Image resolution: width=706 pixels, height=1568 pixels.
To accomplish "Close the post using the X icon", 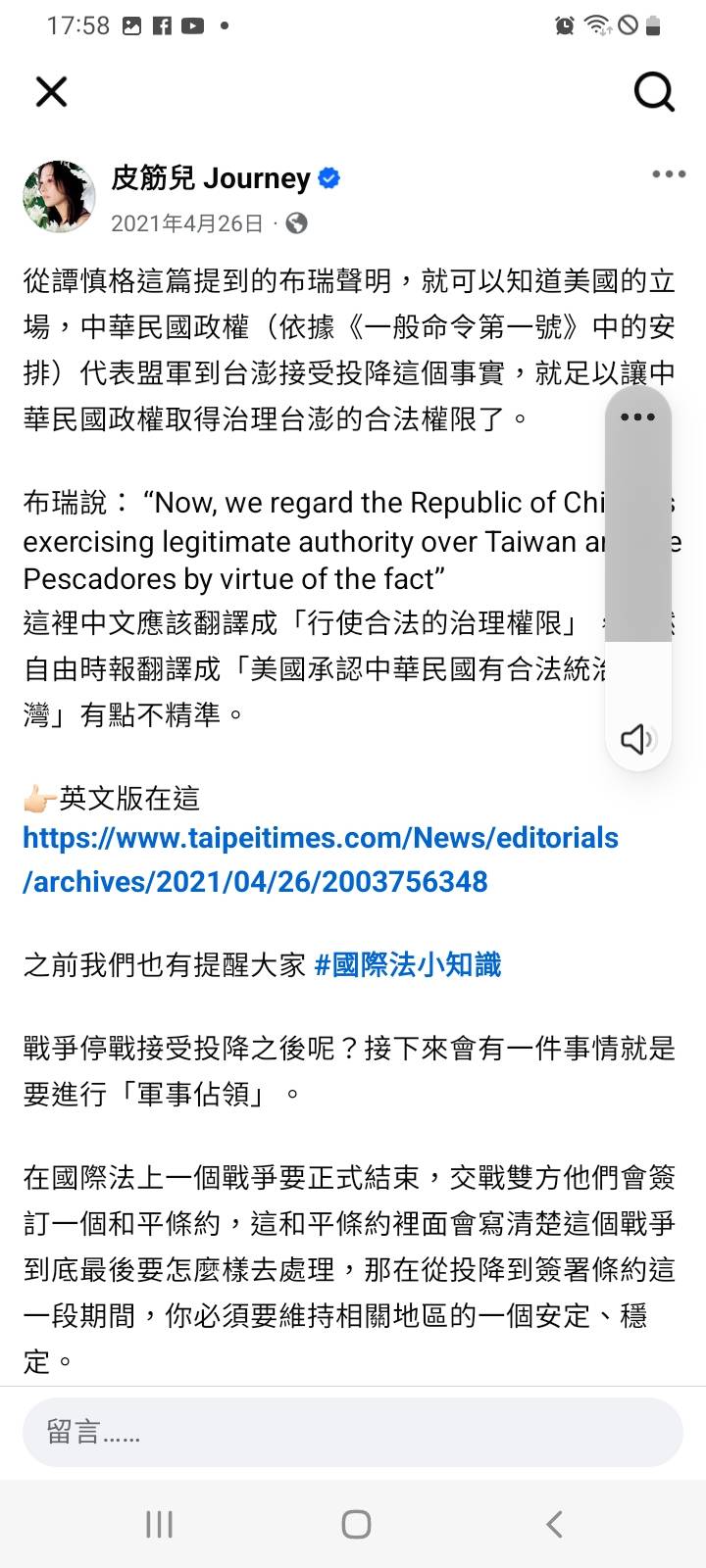I will point(50,92).
